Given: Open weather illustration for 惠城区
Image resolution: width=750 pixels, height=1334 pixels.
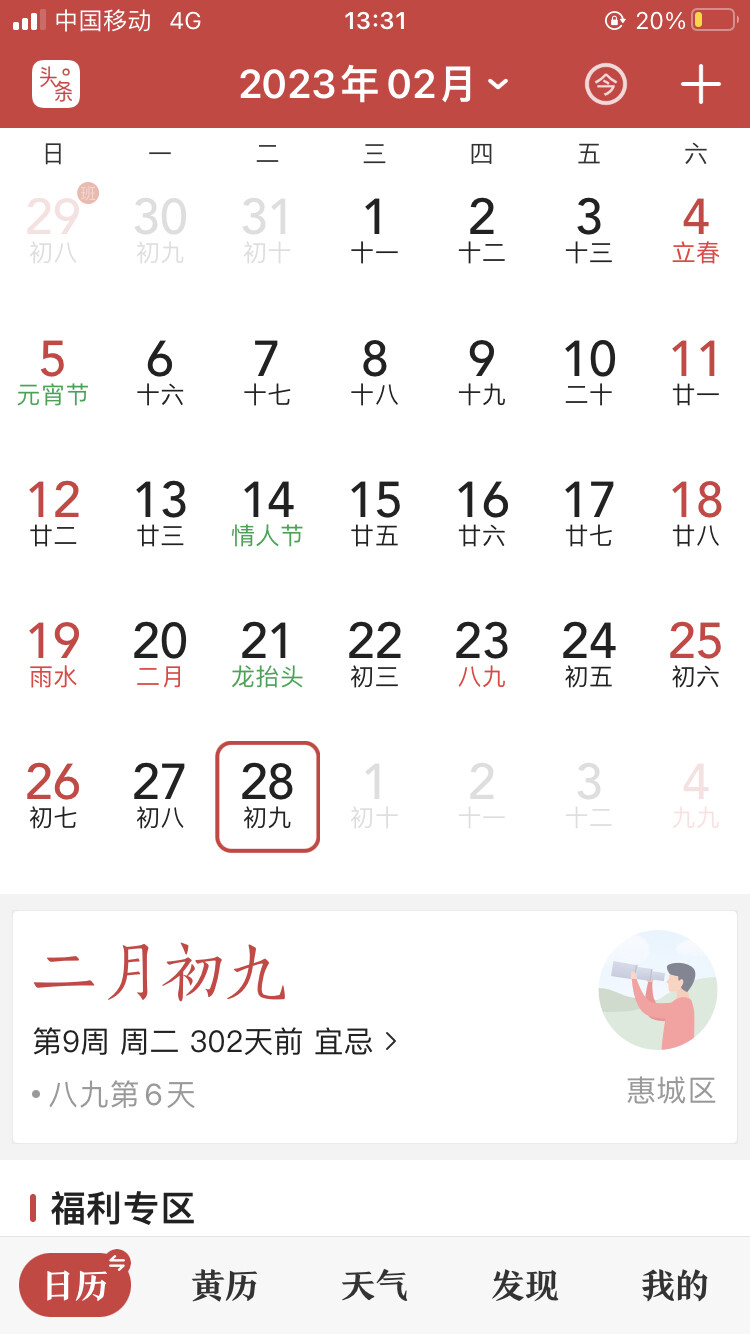Looking at the screenshot, I should [657, 990].
